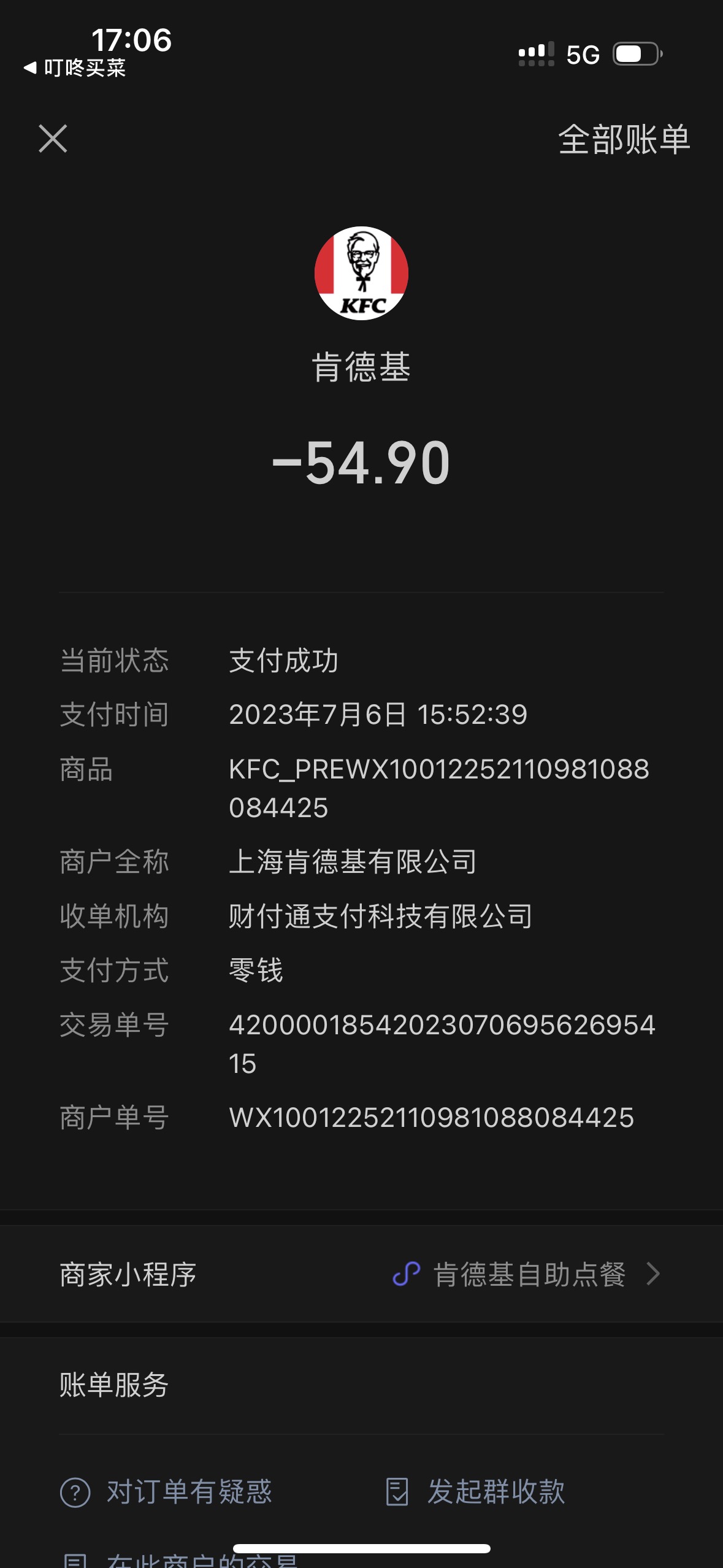
Task: Close the bill detail page
Action: coord(53,139)
